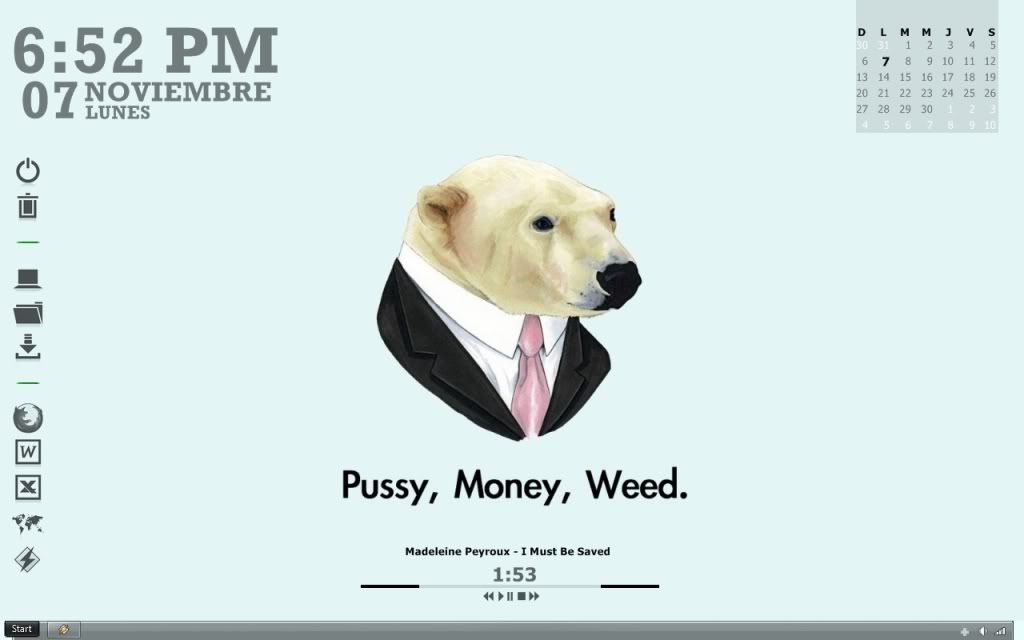The height and width of the screenshot is (640, 1024).
Task: Open the volume speaker tray icon
Action: click(x=982, y=631)
